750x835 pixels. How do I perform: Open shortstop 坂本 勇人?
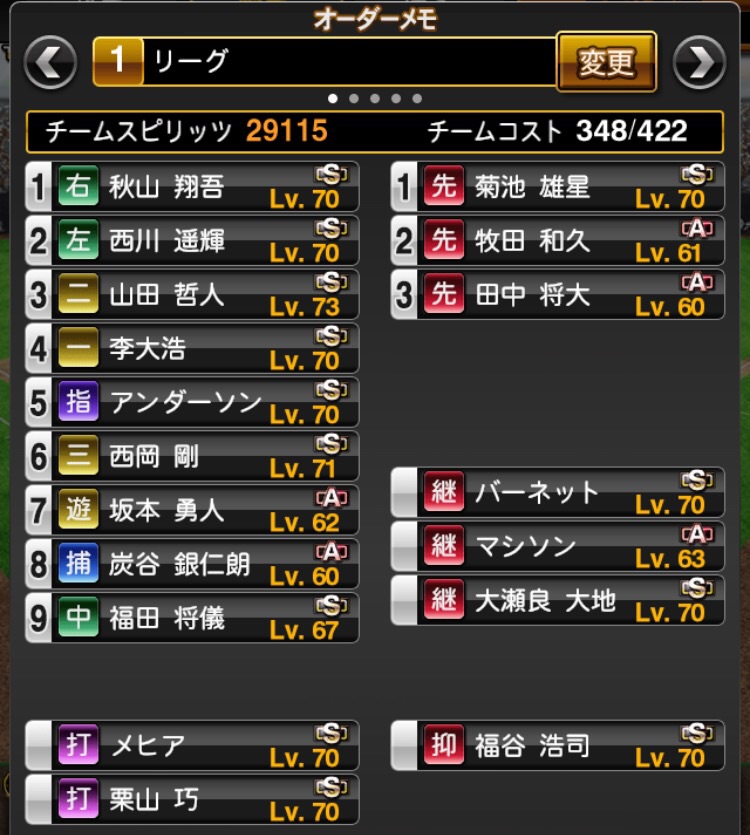tap(192, 511)
